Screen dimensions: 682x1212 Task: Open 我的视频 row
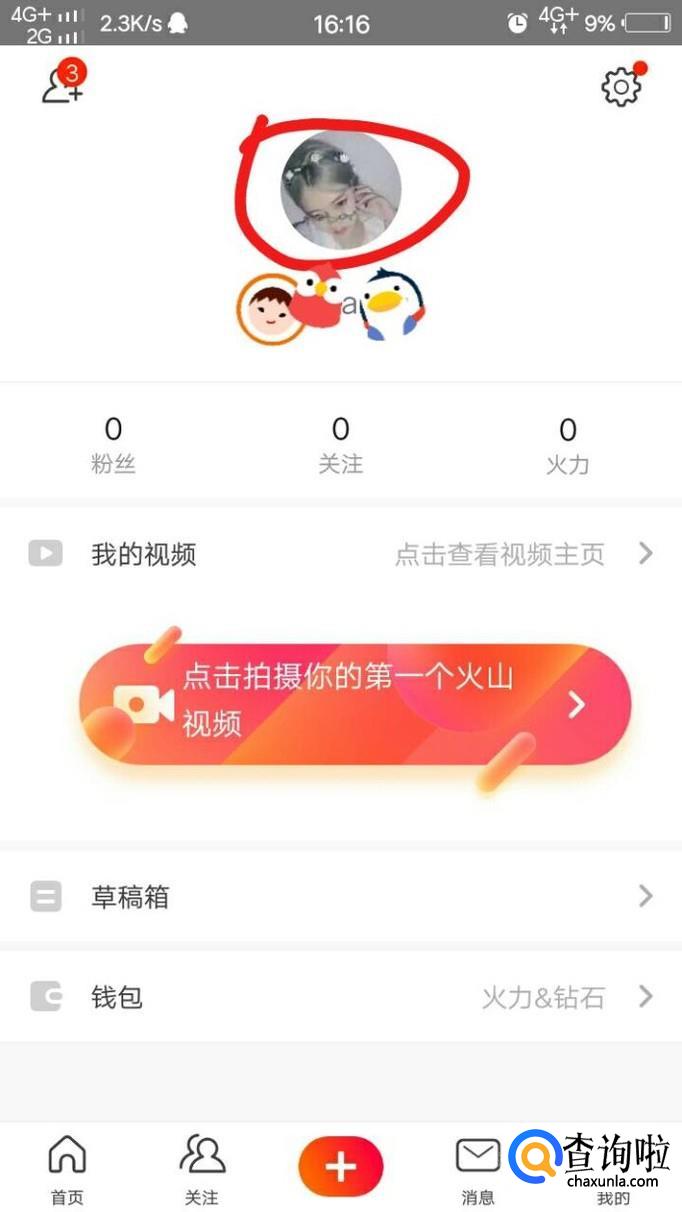click(340, 553)
